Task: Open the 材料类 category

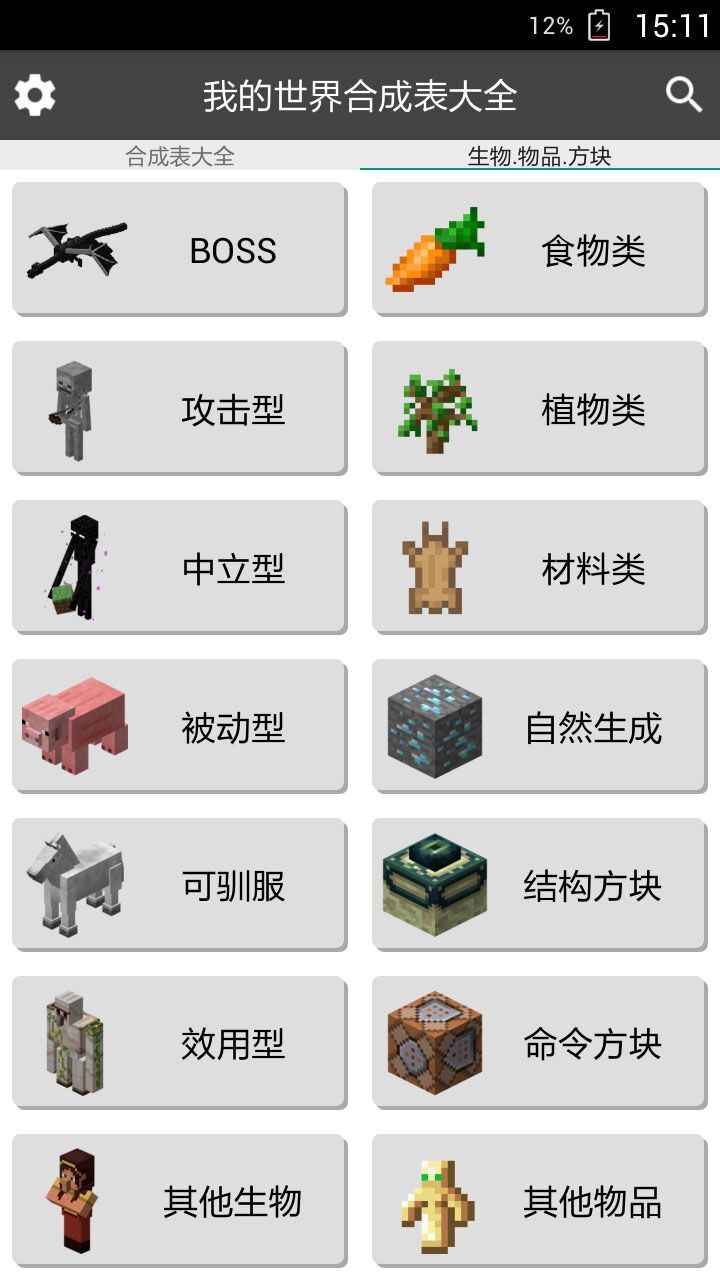Action: coord(540,566)
